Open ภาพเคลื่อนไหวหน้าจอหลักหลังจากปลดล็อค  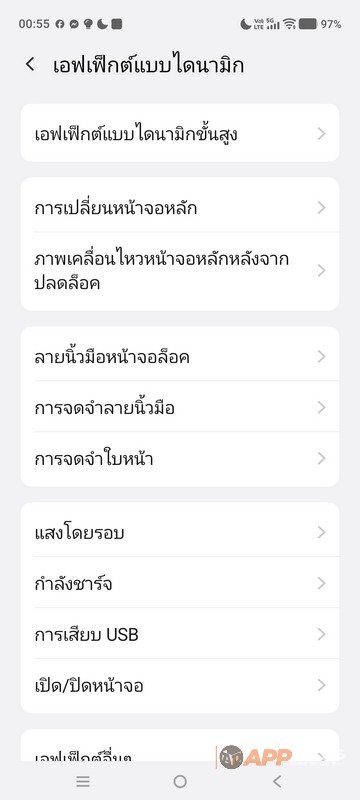179,271
